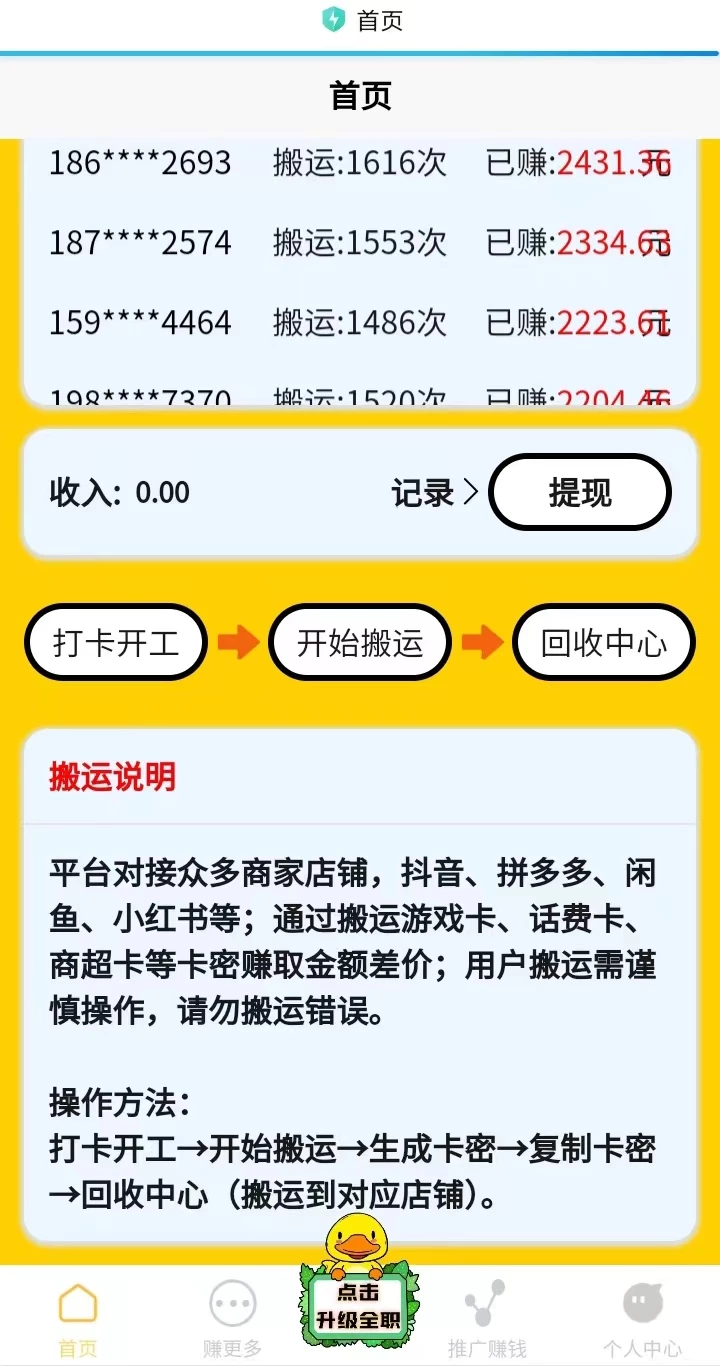Click the orange arrow after 打卡开工

click(237, 643)
